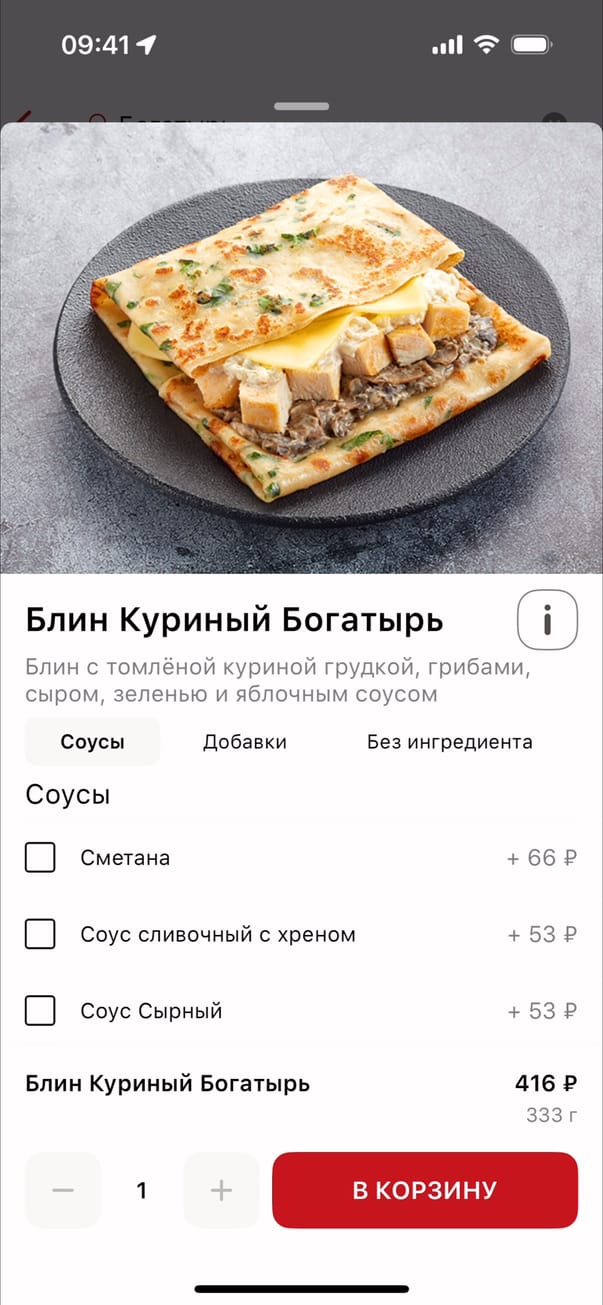The image size is (603, 1305).
Task: Decrease the quantity with the minus button
Action: [x=63, y=1190]
